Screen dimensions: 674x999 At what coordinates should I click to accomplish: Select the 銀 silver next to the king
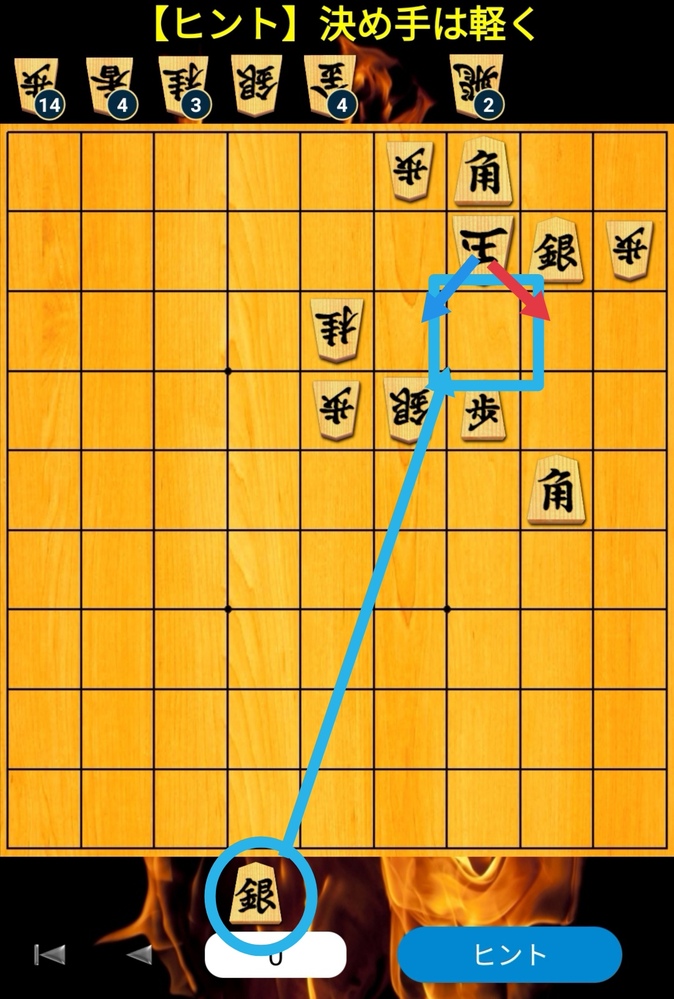click(x=556, y=251)
